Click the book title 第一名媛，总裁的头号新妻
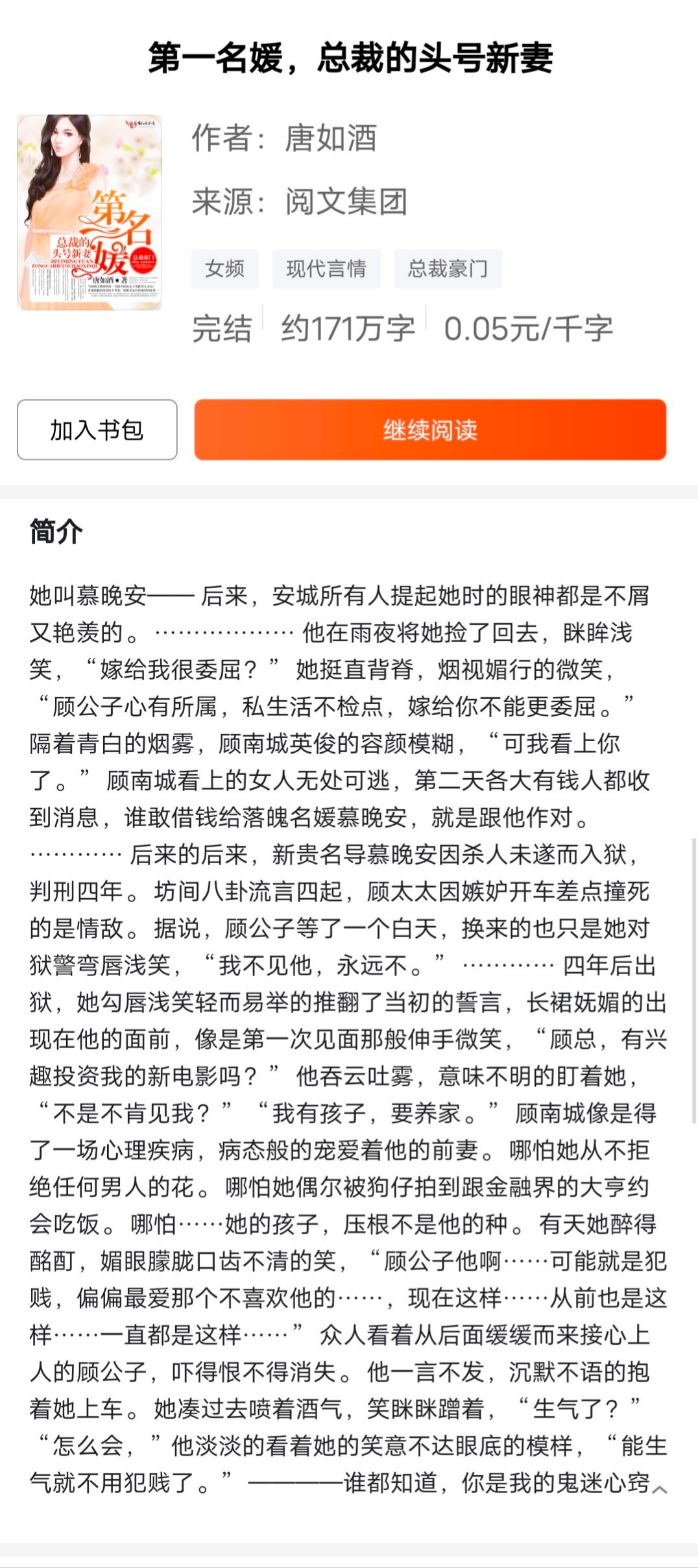The image size is (698, 1568). pyautogui.click(x=349, y=57)
